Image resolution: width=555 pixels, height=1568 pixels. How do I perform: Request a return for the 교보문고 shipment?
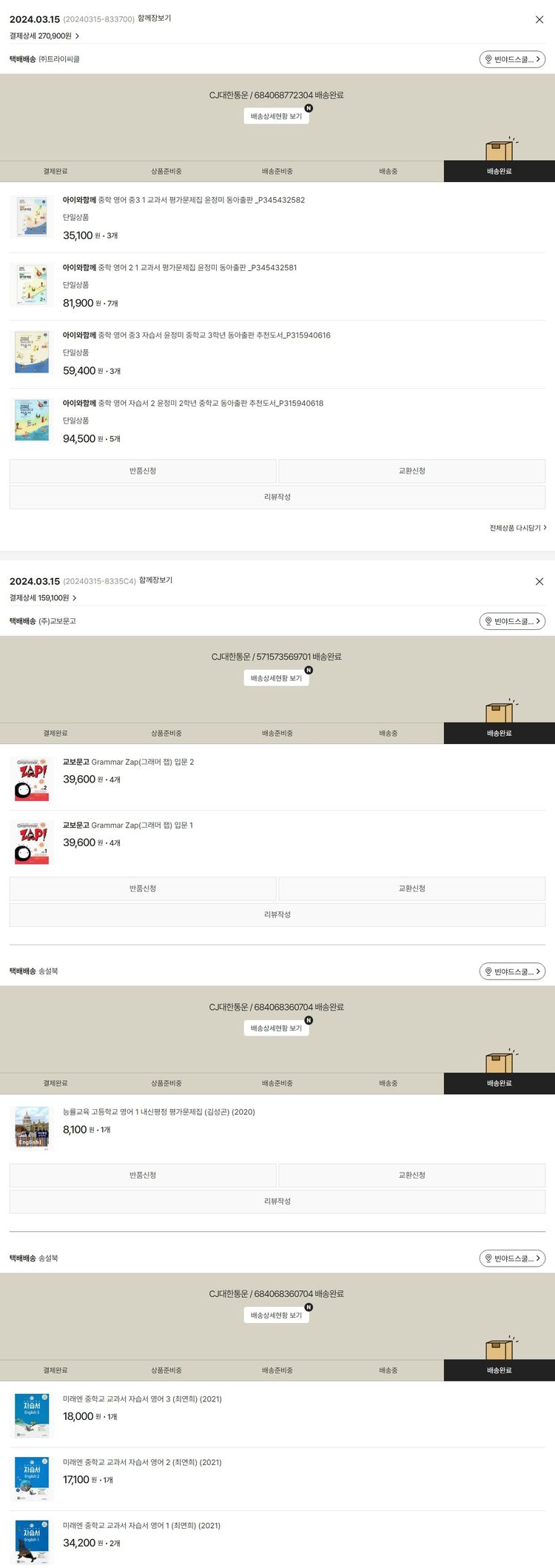[143, 888]
